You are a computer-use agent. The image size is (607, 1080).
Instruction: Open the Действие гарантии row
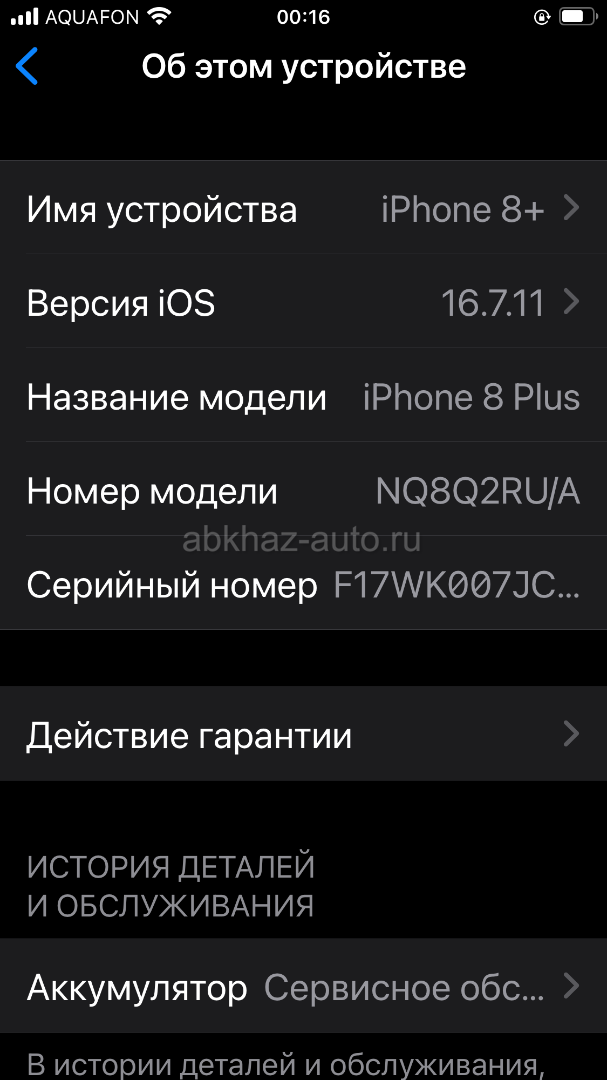click(x=303, y=734)
